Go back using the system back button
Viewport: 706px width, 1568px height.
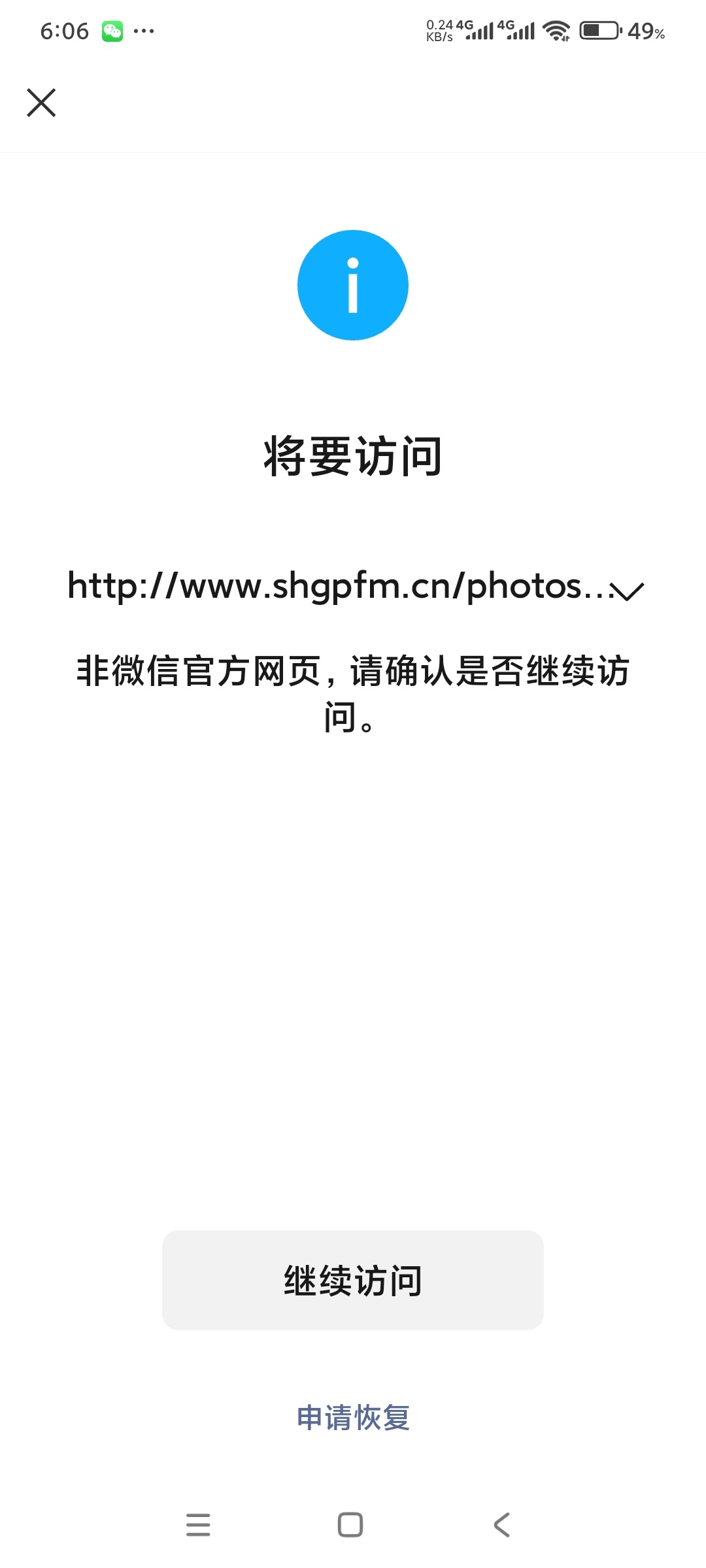coord(501,1525)
